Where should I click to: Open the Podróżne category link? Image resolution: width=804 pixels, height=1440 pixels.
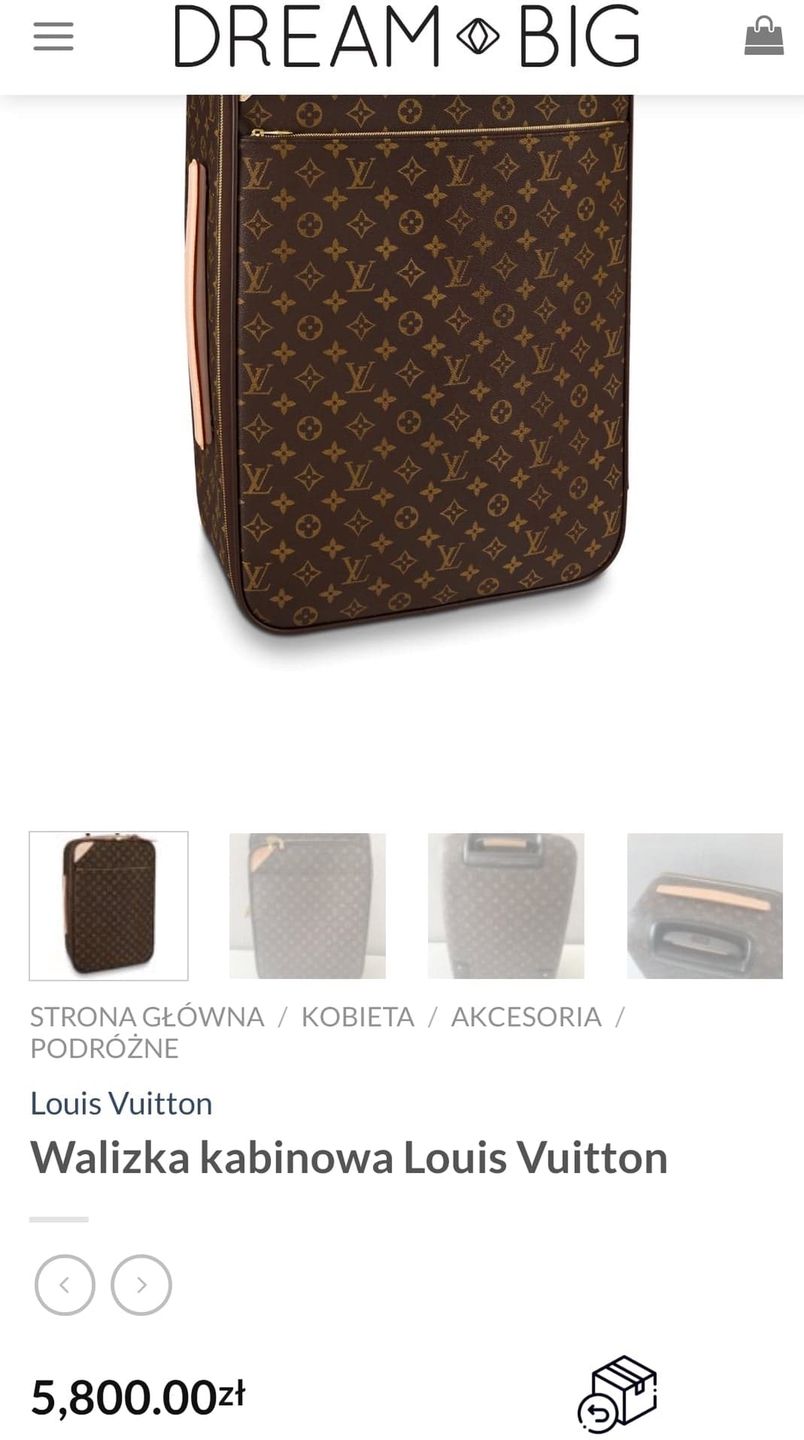tap(104, 1048)
